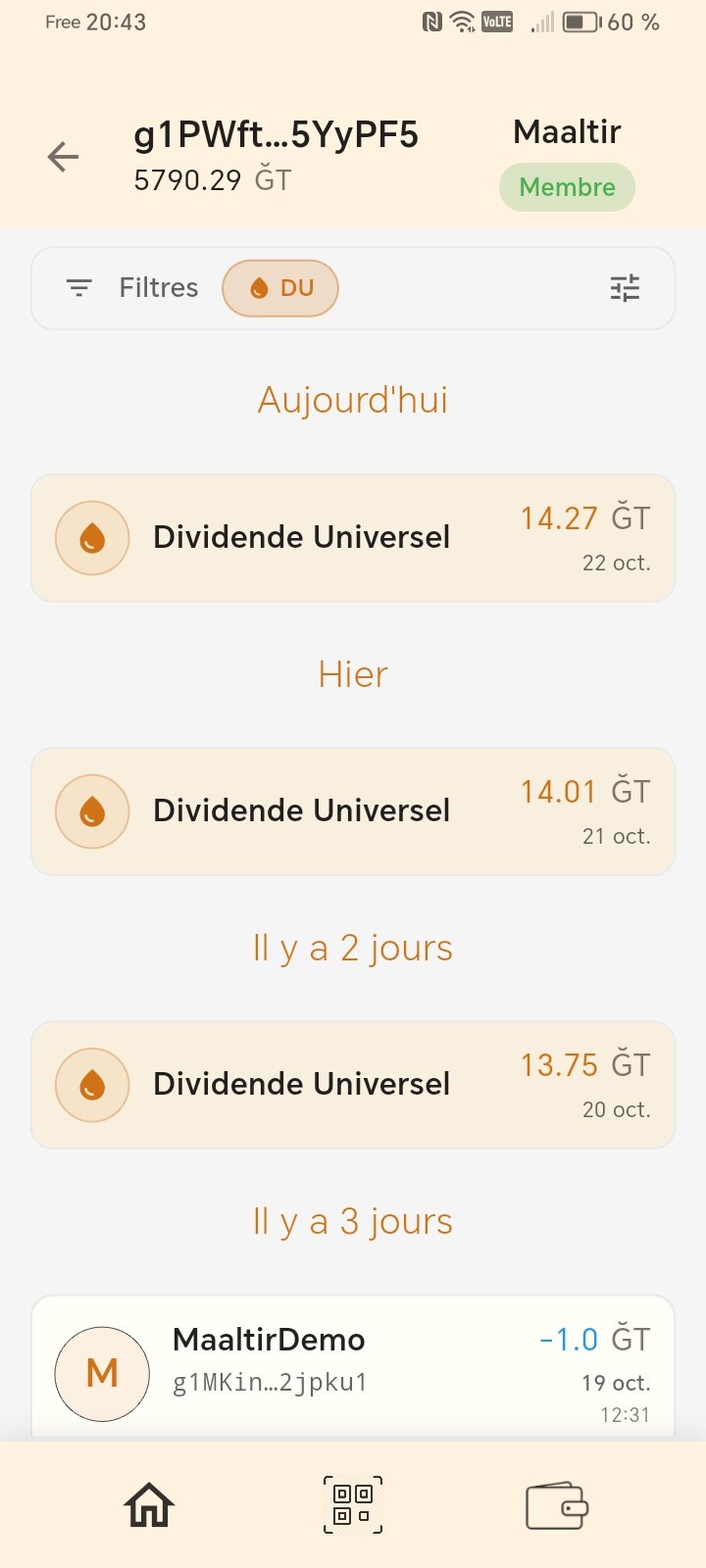Screen dimensions: 706x1568
Task: Open the 20 oct. Dividende Universel entry
Action: (353, 1085)
